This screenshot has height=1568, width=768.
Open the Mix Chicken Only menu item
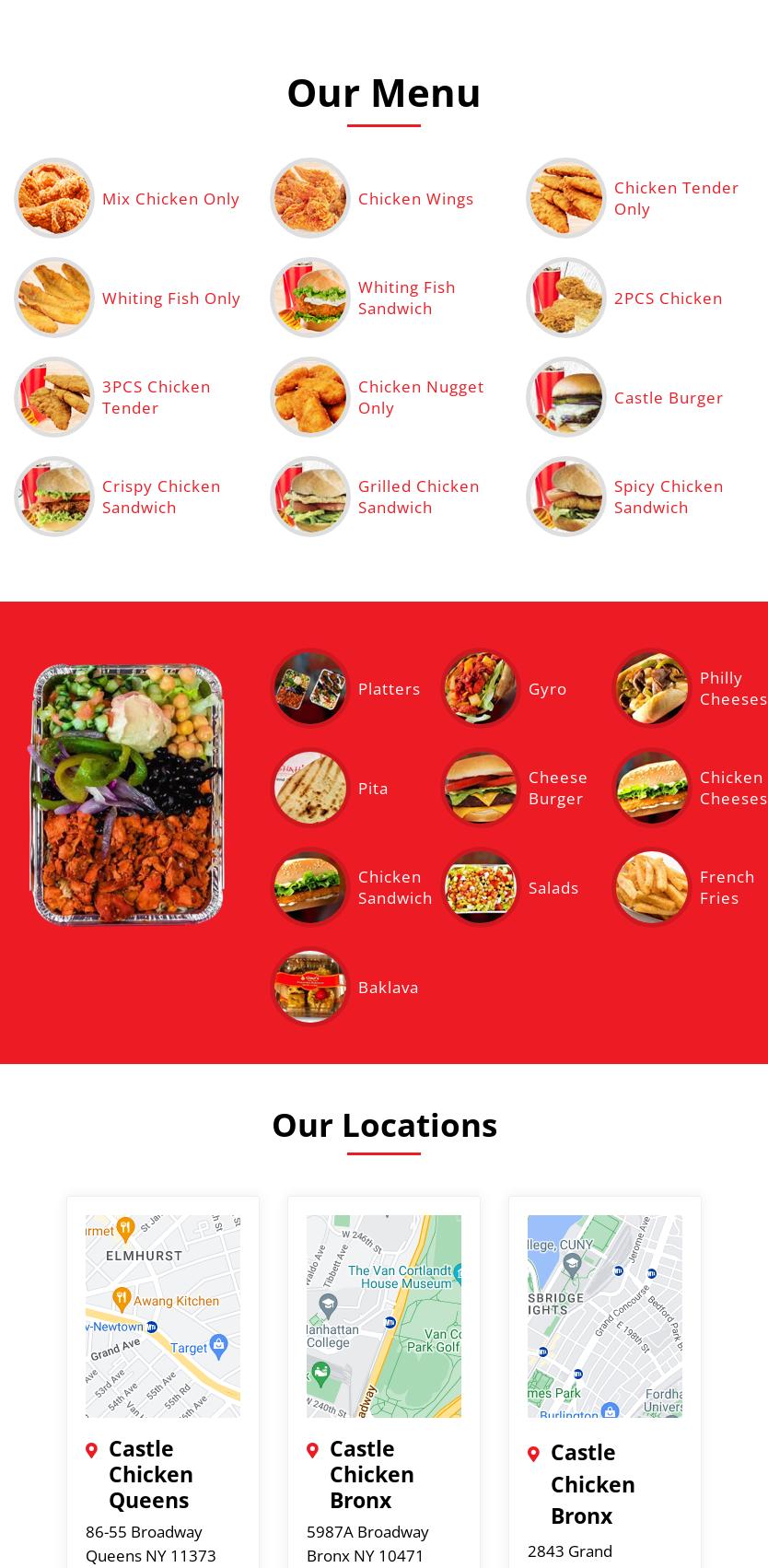[x=170, y=199]
